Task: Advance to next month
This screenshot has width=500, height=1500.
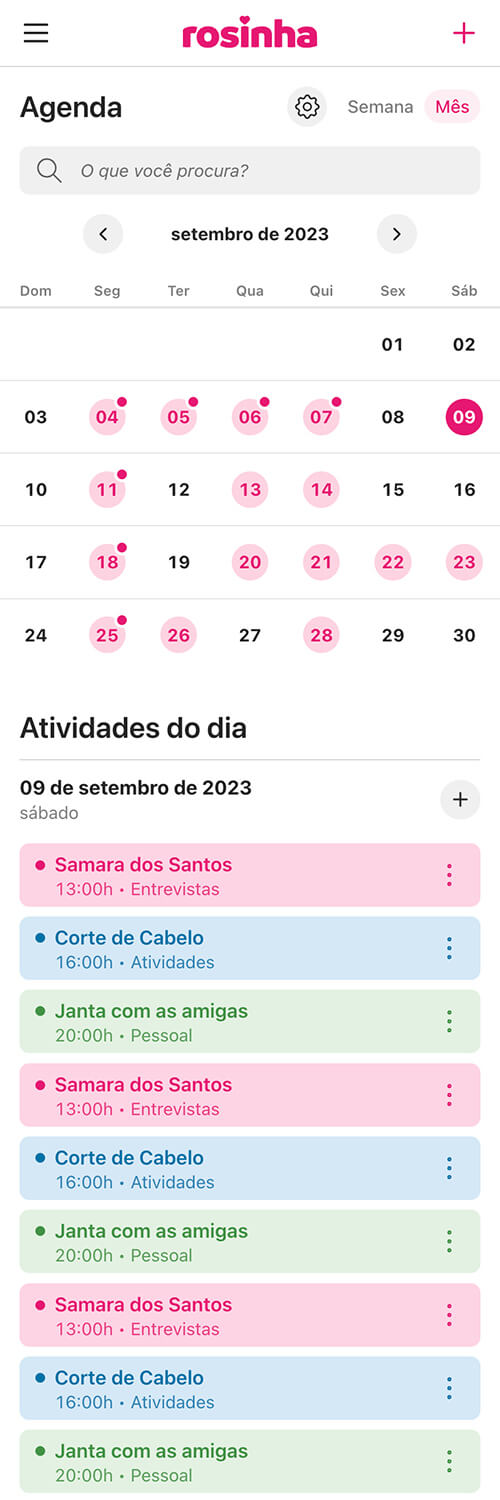Action: coord(397,234)
